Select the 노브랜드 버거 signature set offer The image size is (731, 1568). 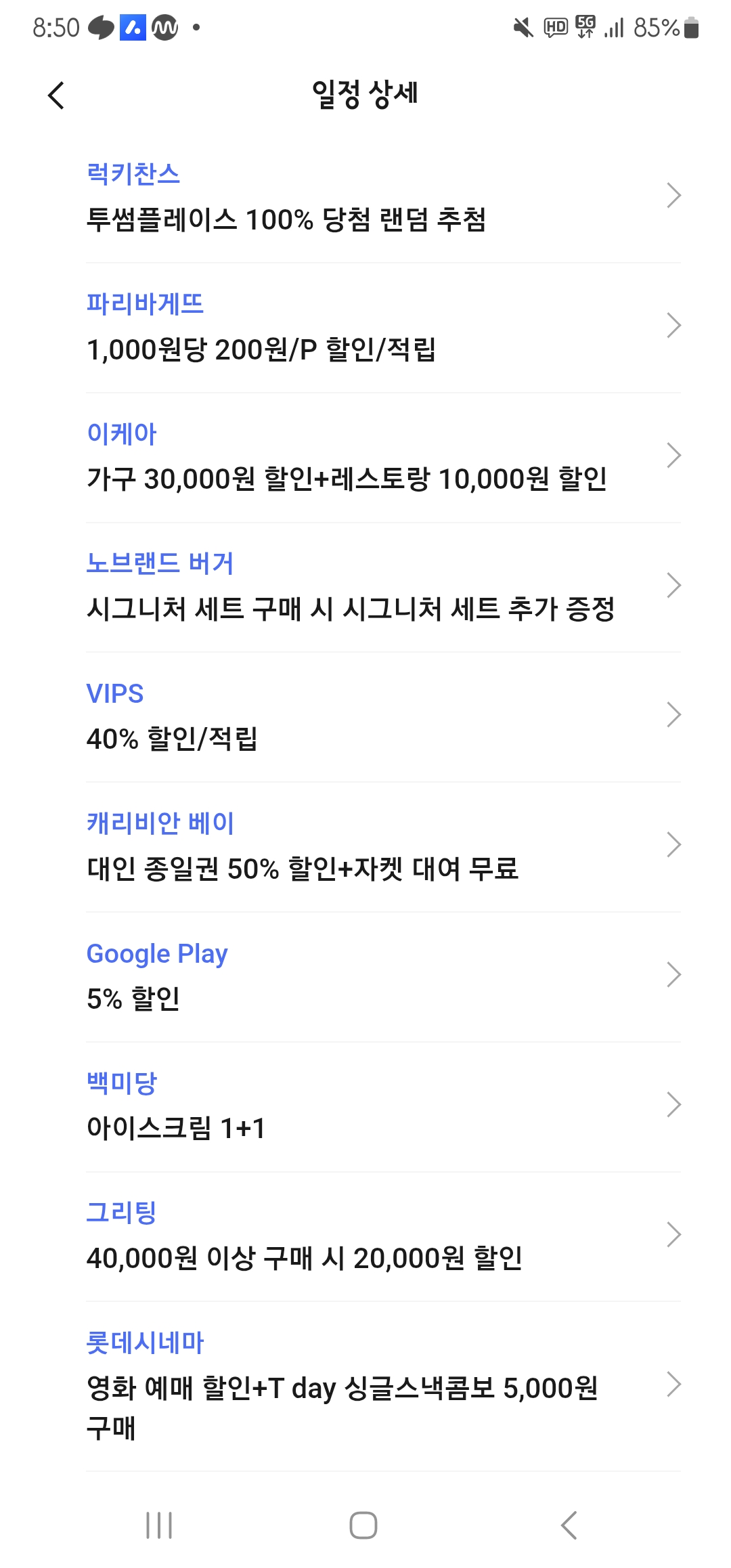click(x=382, y=587)
